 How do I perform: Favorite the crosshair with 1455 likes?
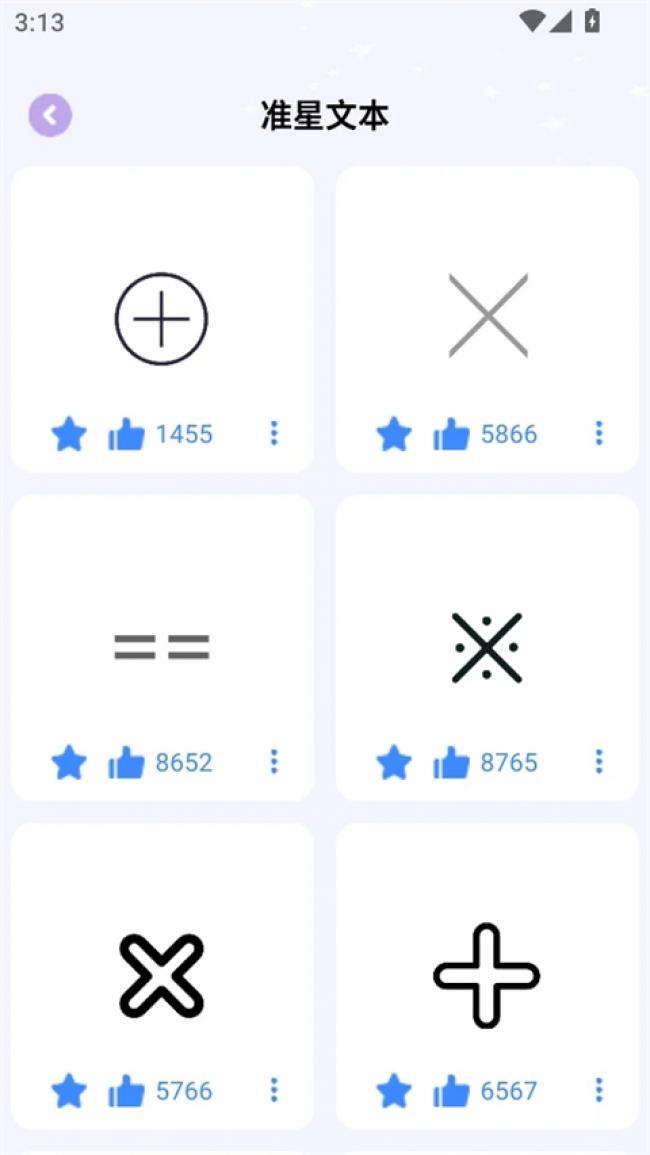[x=69, y=434]
